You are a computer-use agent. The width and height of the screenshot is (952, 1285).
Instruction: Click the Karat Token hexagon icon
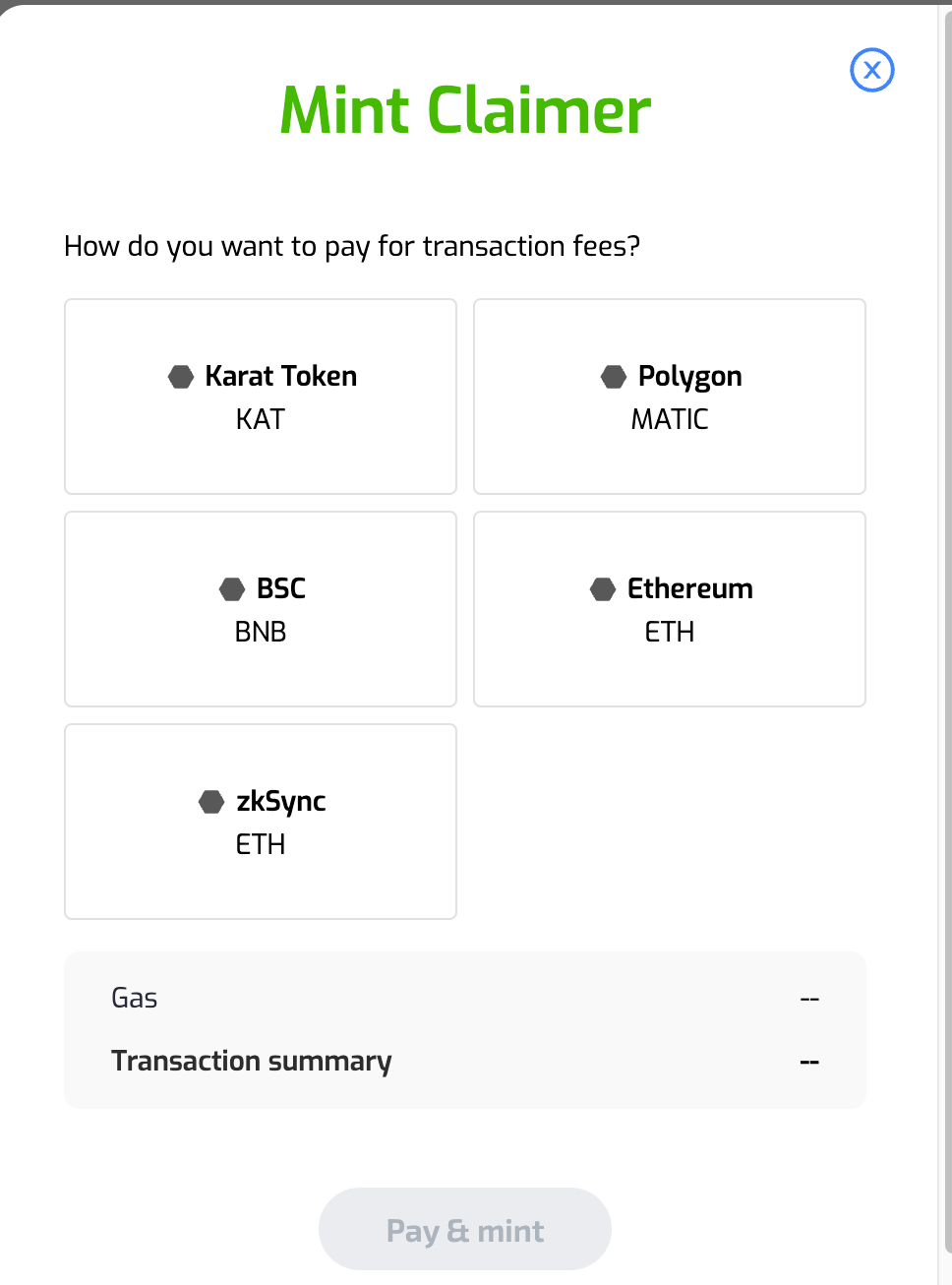pyautogui.click(x=181, y=376)
